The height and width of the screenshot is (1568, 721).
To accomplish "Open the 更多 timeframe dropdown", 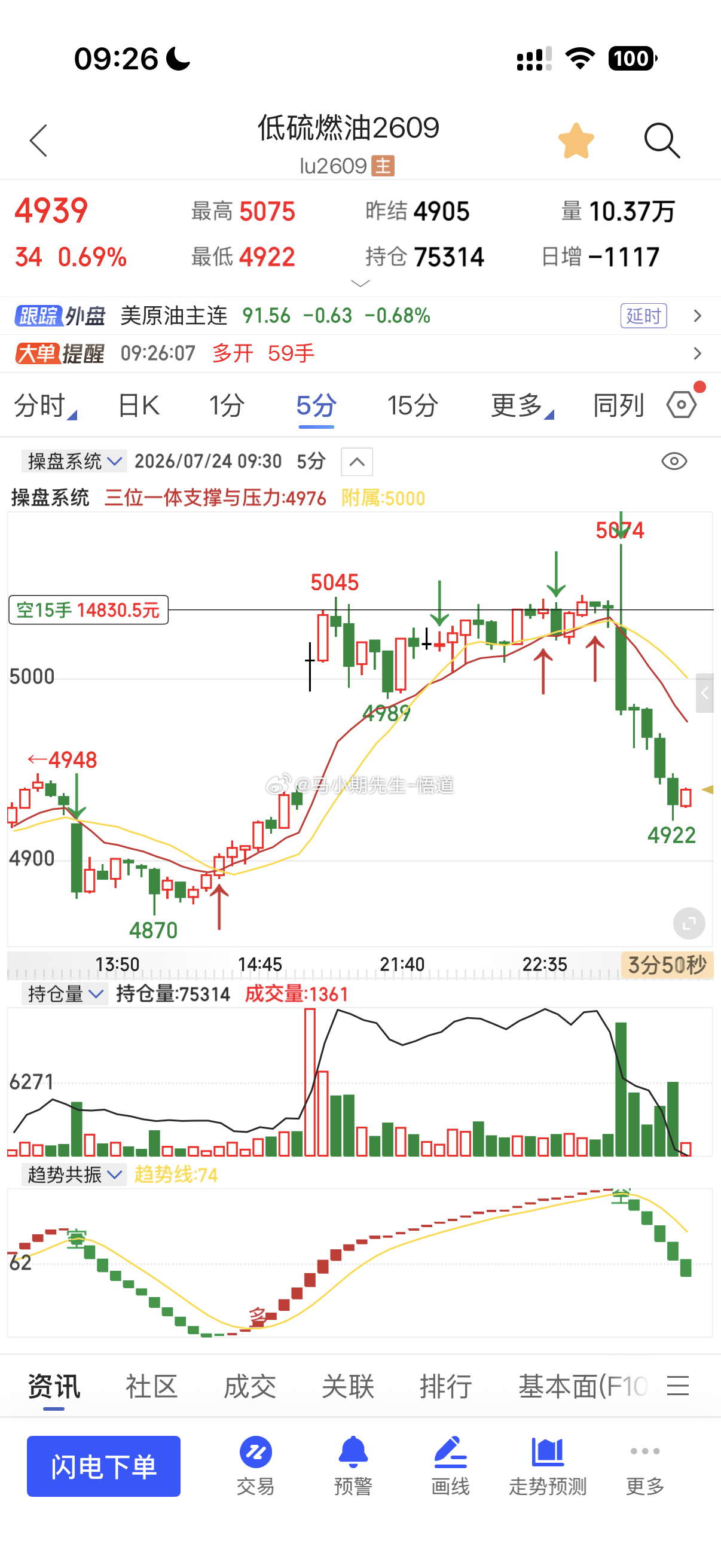I will coord(522,405).
